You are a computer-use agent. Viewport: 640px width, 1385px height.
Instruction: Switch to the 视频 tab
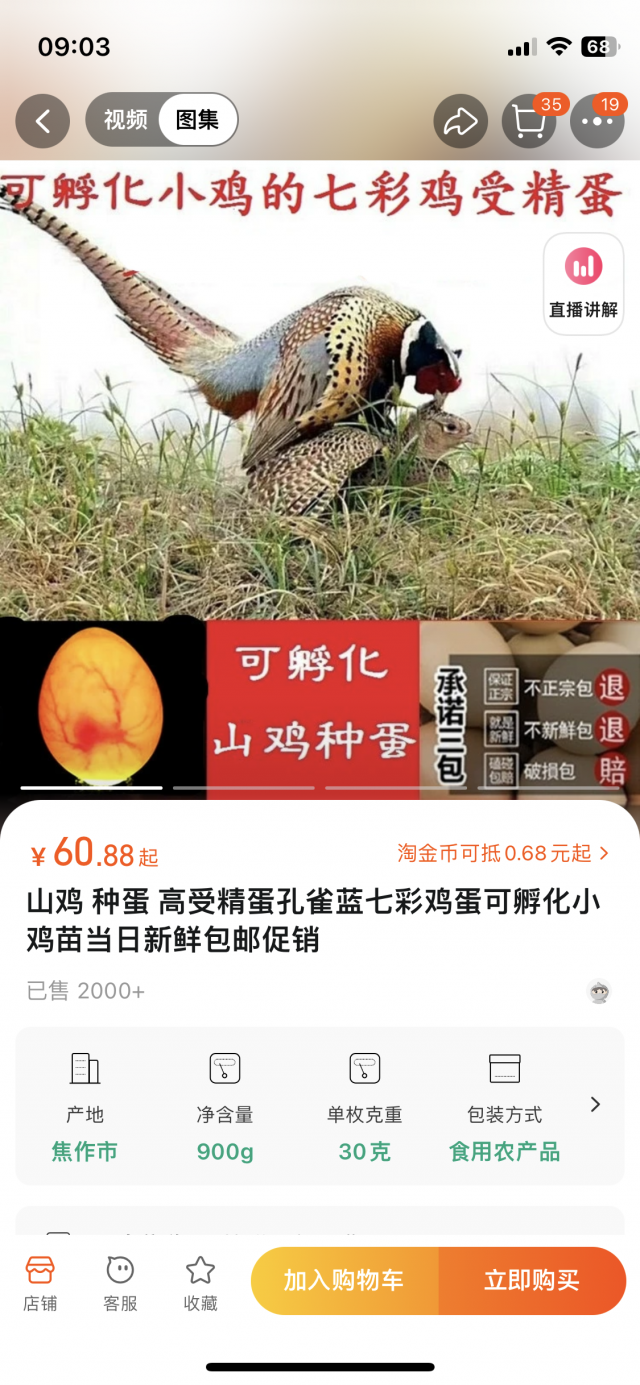click(126, 120)
